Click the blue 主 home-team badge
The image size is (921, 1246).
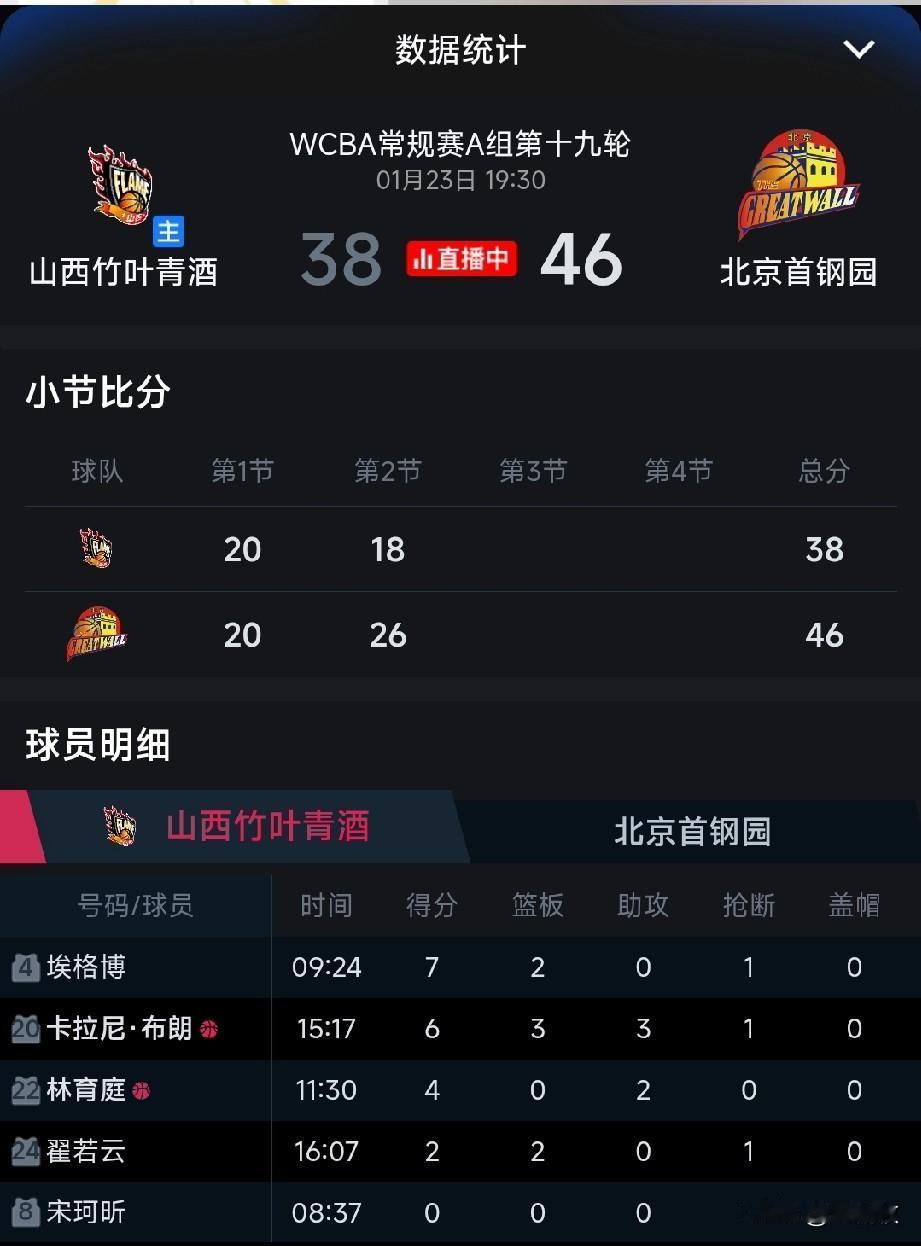click(x=168, y=231)
